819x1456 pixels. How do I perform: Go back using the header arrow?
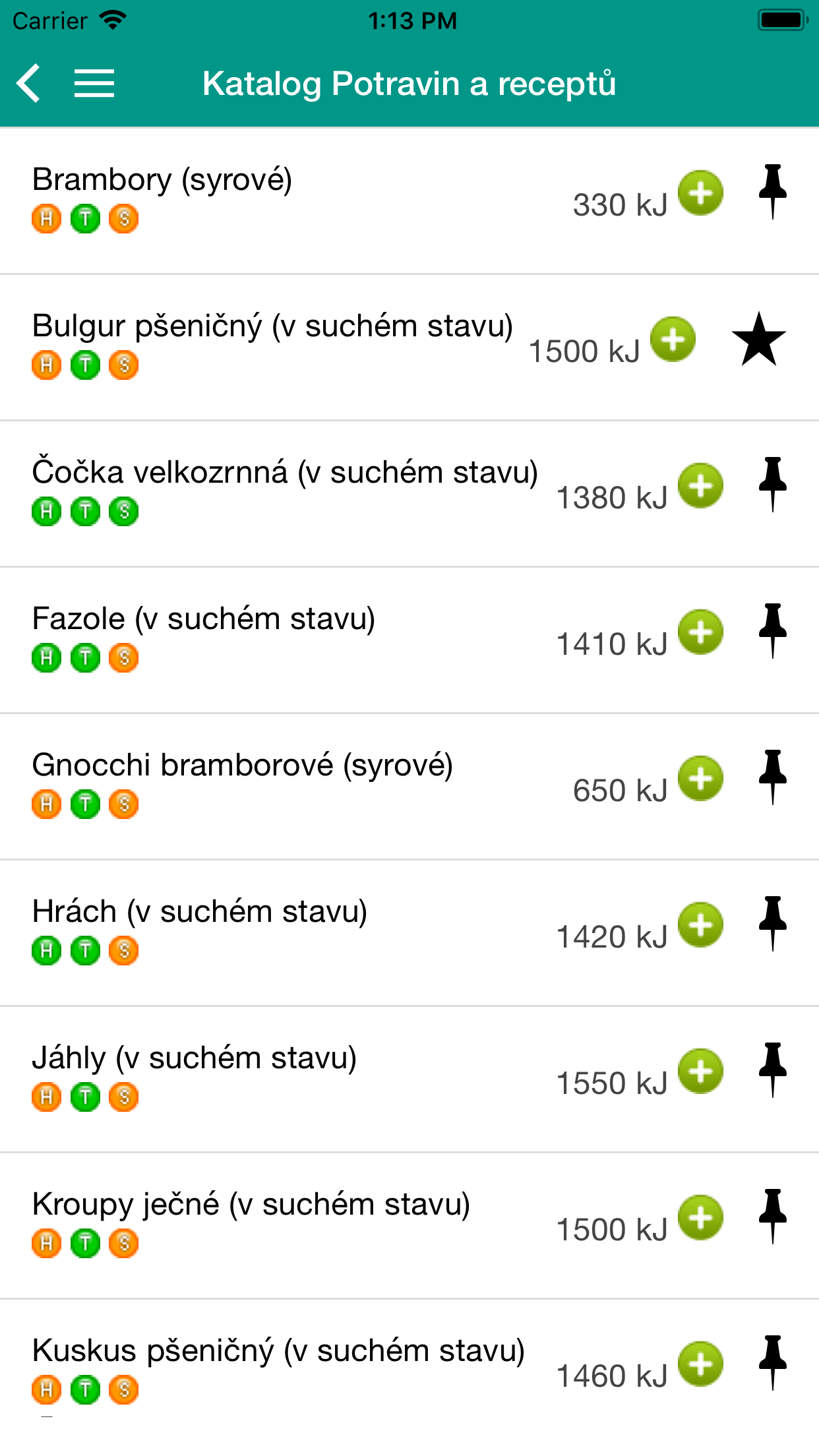pyautogui.click(x=29, y=84)
